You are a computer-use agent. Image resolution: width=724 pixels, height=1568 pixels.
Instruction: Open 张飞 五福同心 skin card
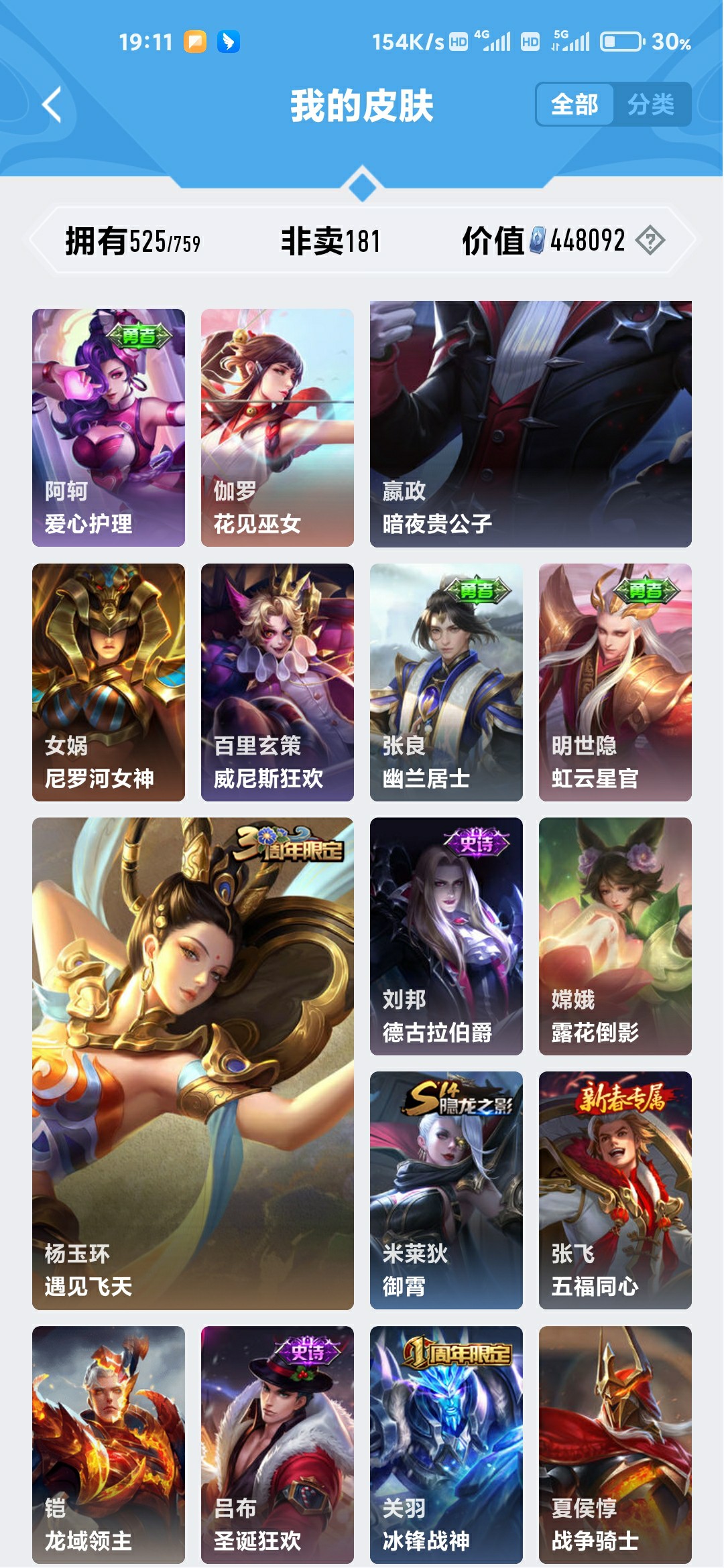coord(615,1189)
